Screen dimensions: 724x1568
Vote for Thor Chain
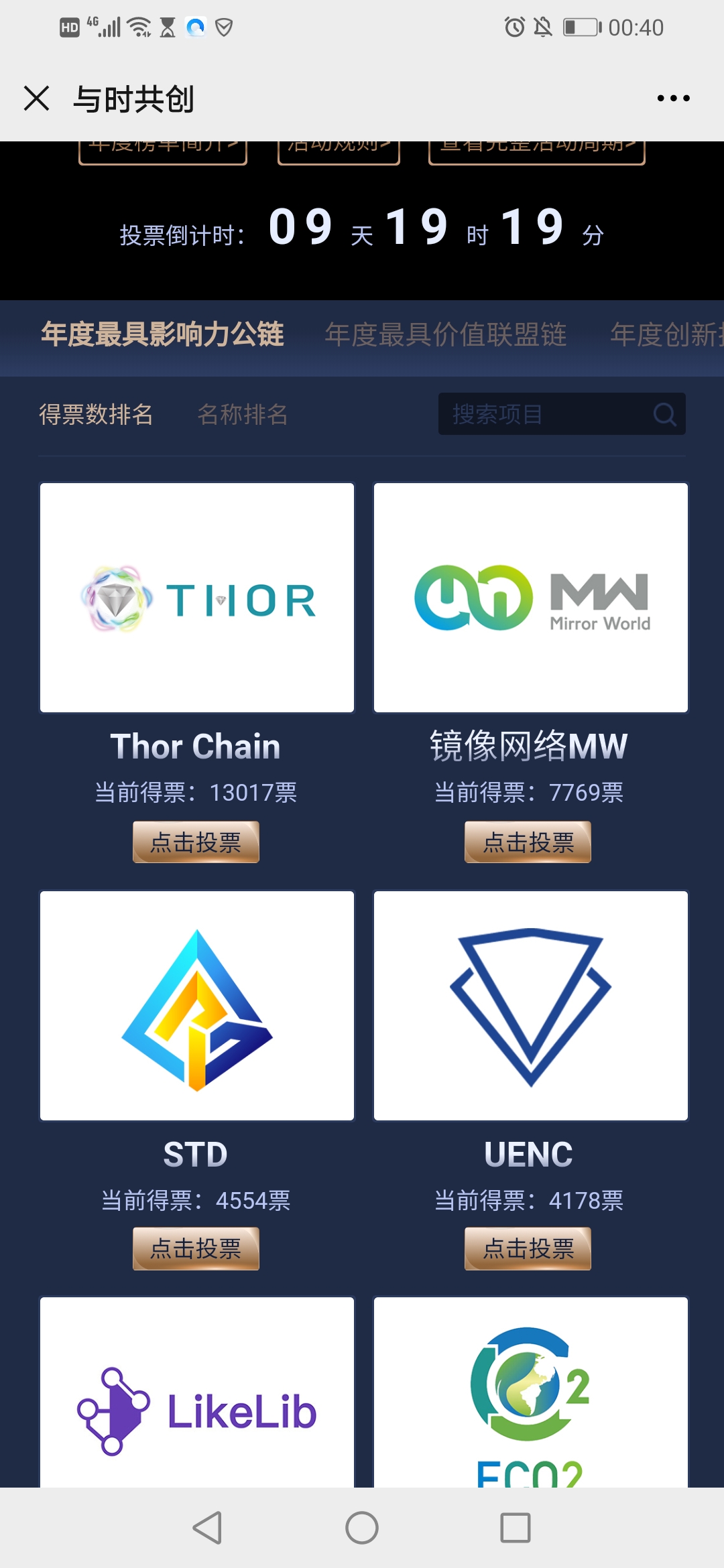(x=196, y=842)
